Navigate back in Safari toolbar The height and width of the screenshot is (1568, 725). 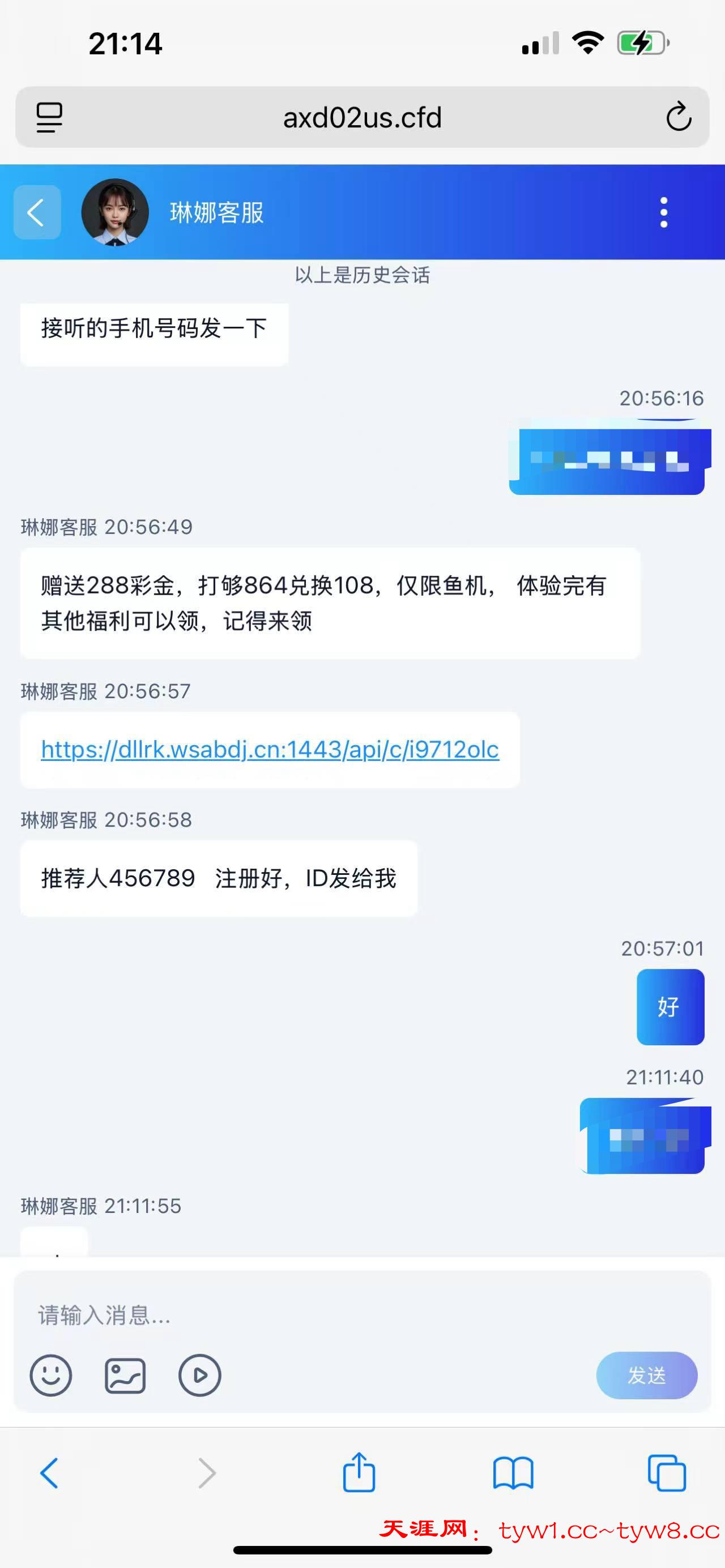[x=49, y=1473]
